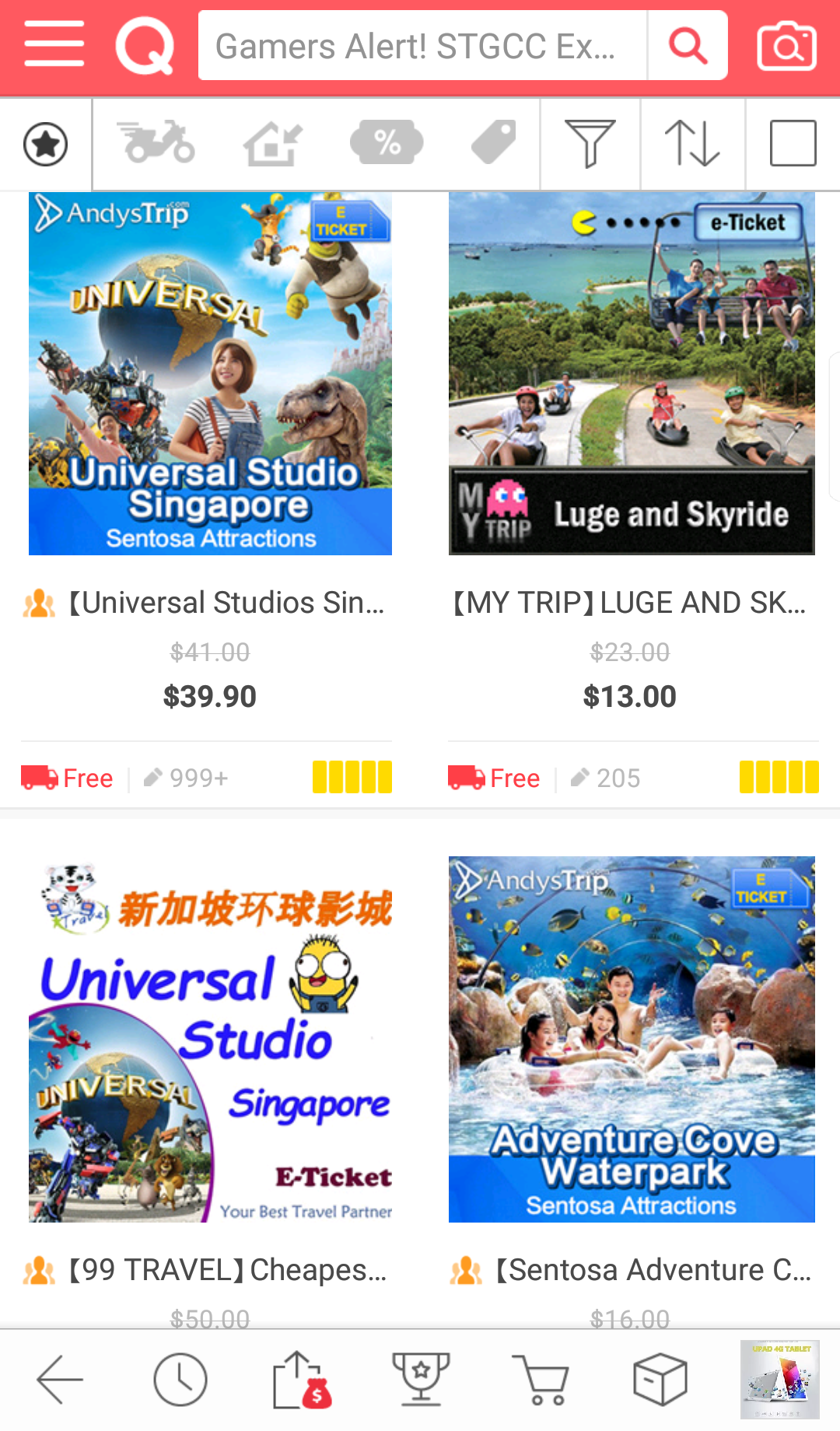The height and width of the screenshot is (1431, 840).
Task: Open sort order arrows
Action: [692, 143]
